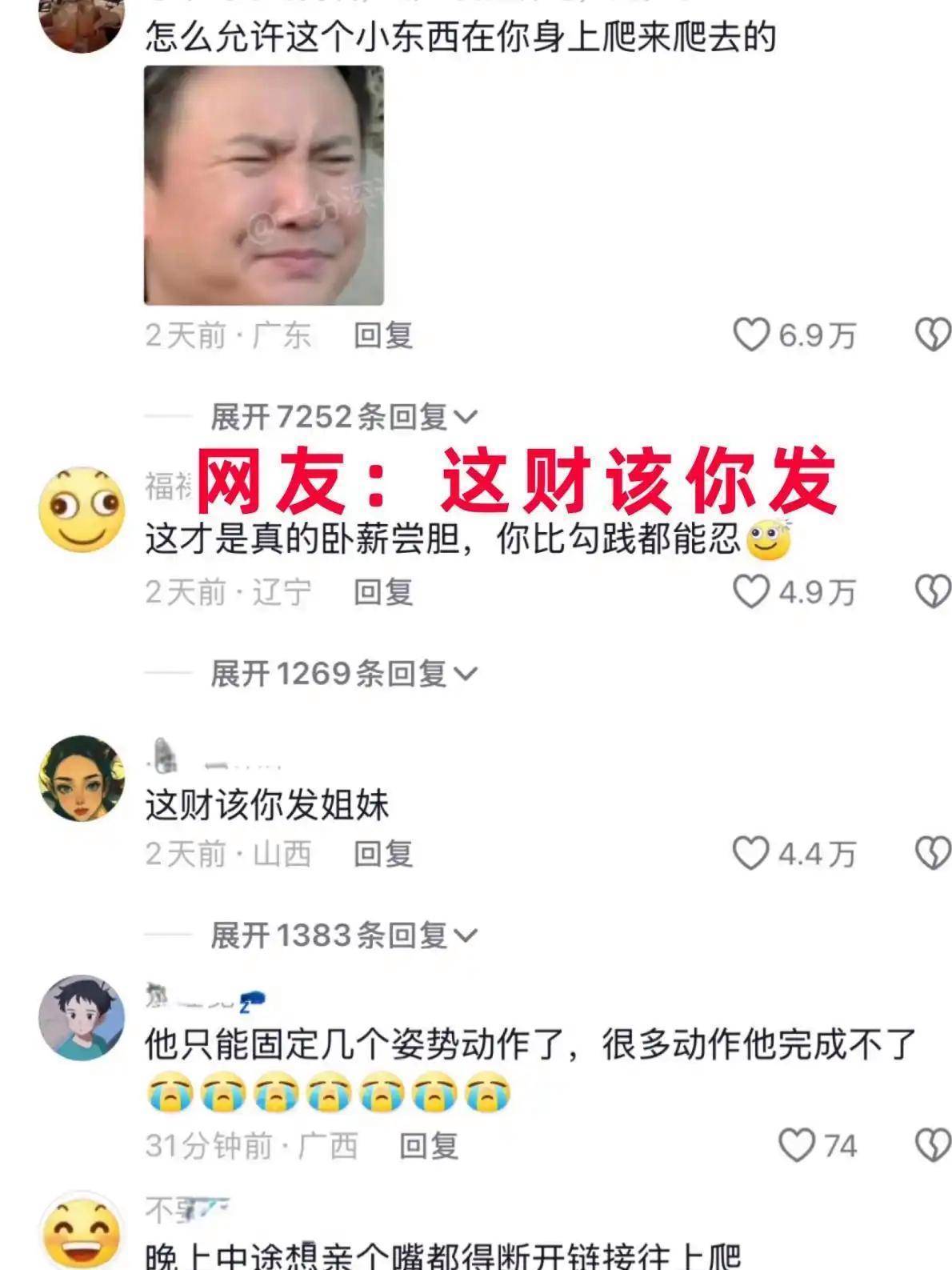Reply to the 辽宁 comment
The image size is (952, 1270).
click(383, 591)
